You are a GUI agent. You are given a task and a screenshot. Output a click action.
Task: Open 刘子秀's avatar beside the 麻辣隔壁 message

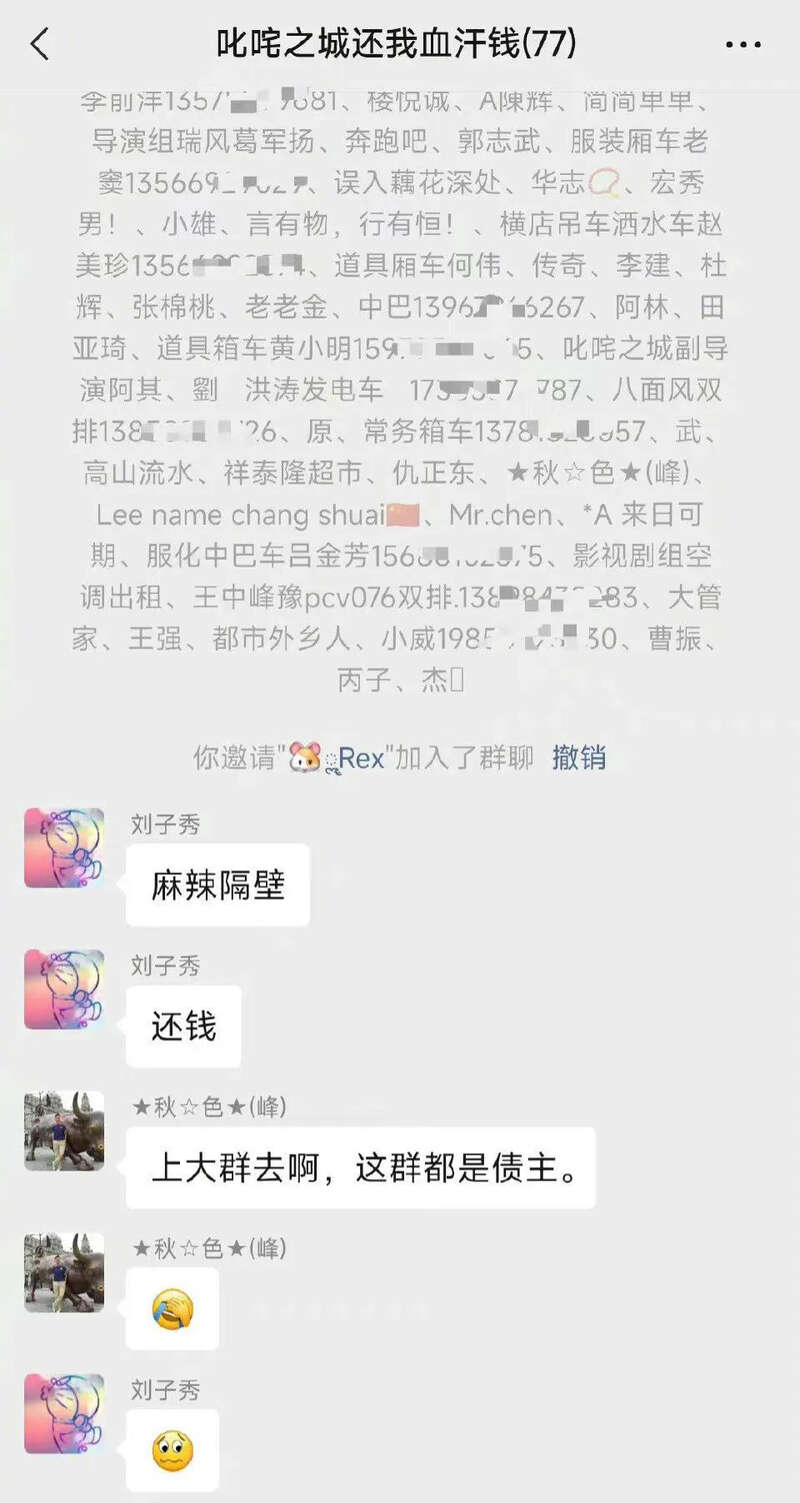pyautogui.click(x=64, y=848)
